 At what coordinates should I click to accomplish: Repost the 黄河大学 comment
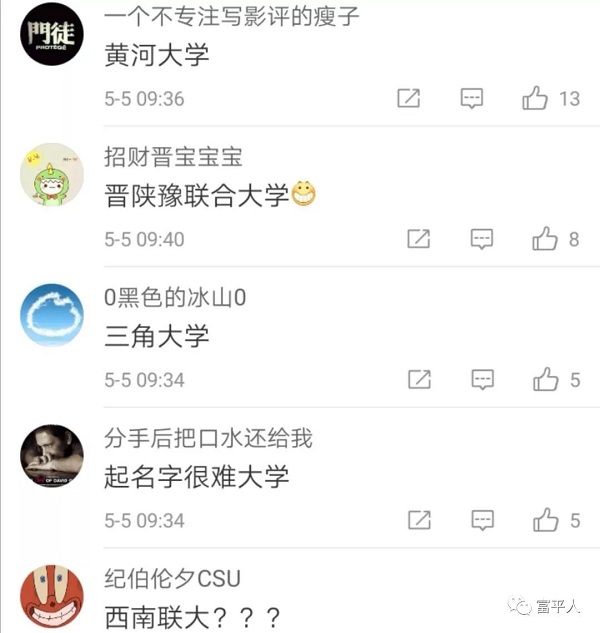409,98
